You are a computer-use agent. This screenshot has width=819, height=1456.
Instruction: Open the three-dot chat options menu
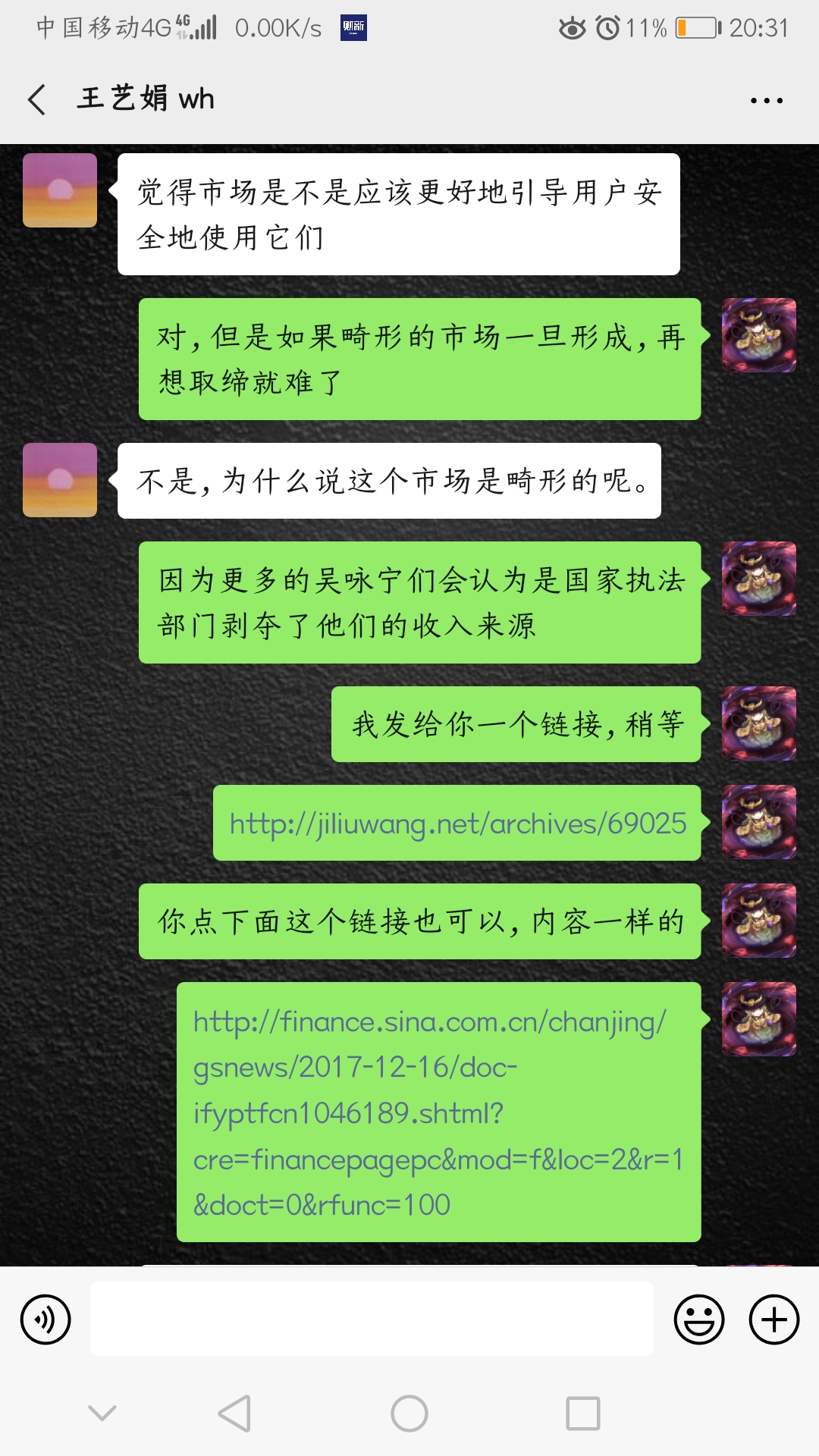[x=766, y=100]
